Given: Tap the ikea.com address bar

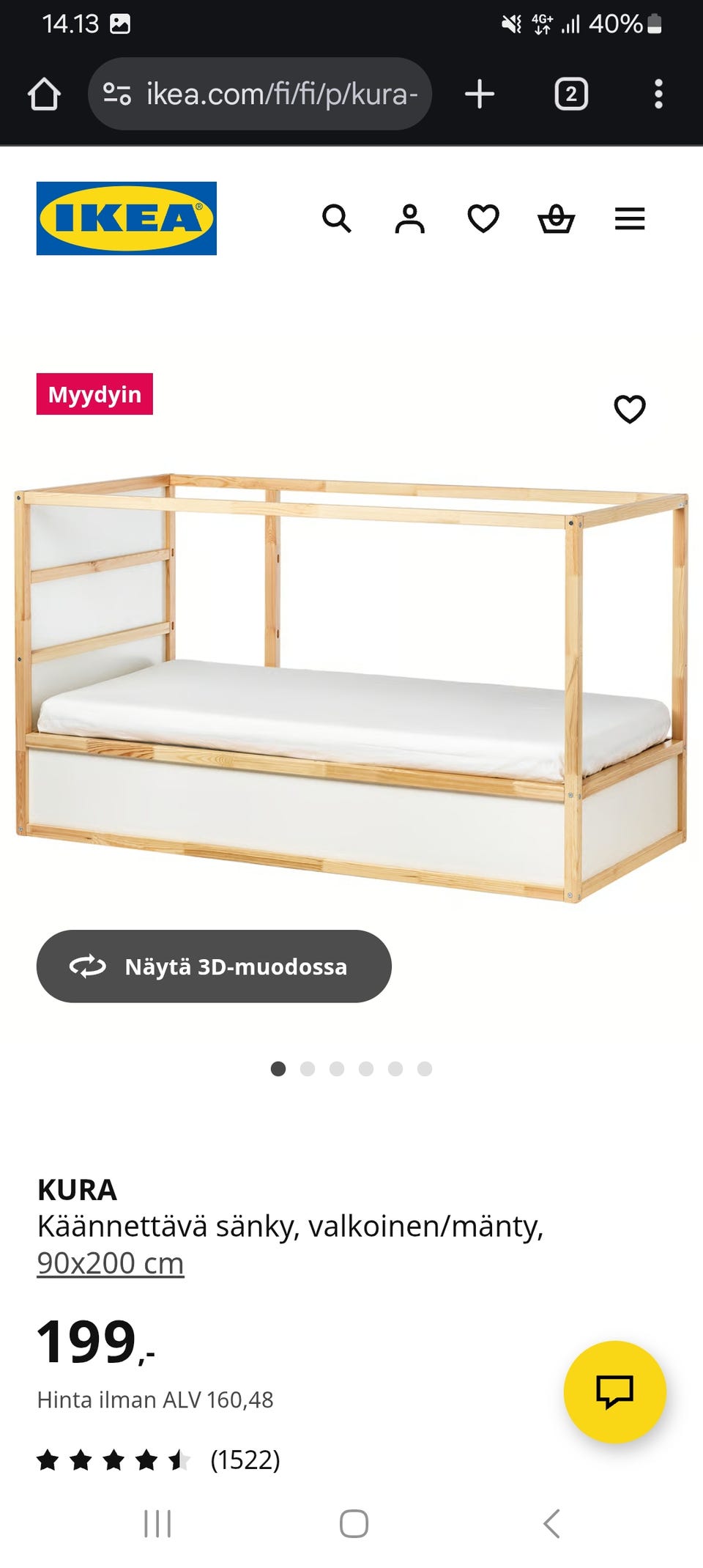Looking at the screenshot, I should (260, 95).
